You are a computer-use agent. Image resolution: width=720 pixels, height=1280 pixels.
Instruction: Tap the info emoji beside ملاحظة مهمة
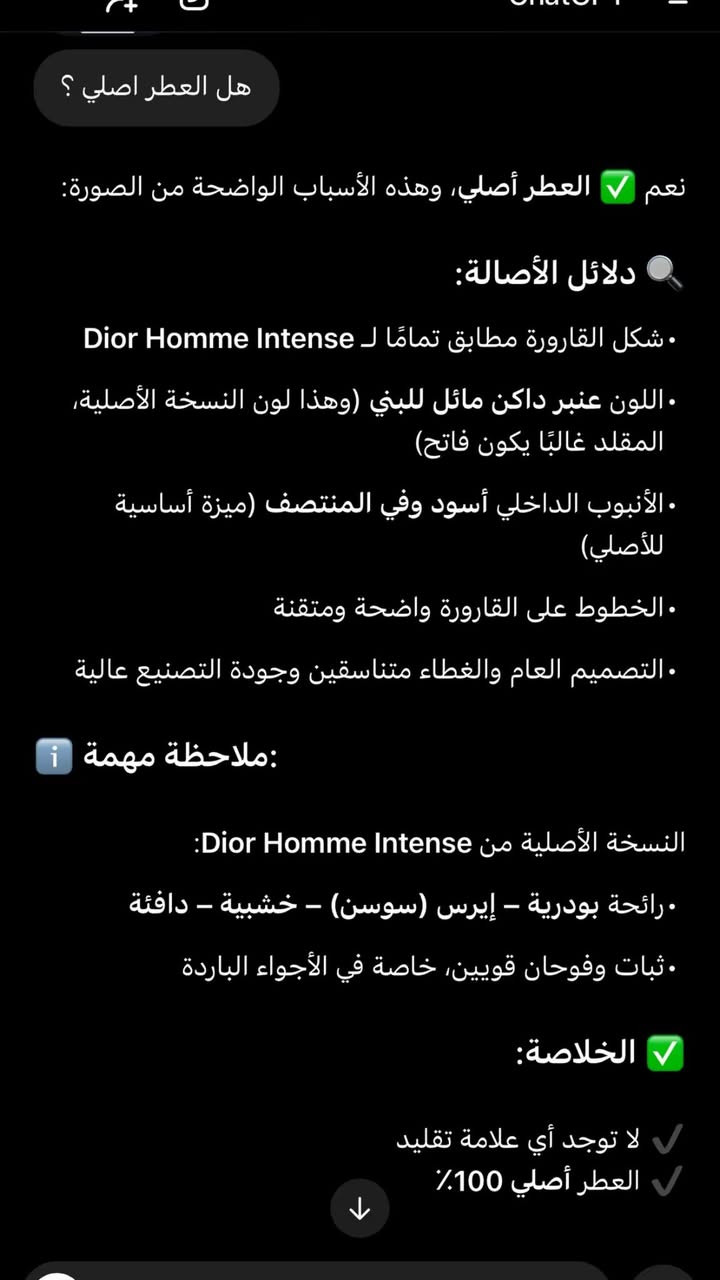point(53,755)
